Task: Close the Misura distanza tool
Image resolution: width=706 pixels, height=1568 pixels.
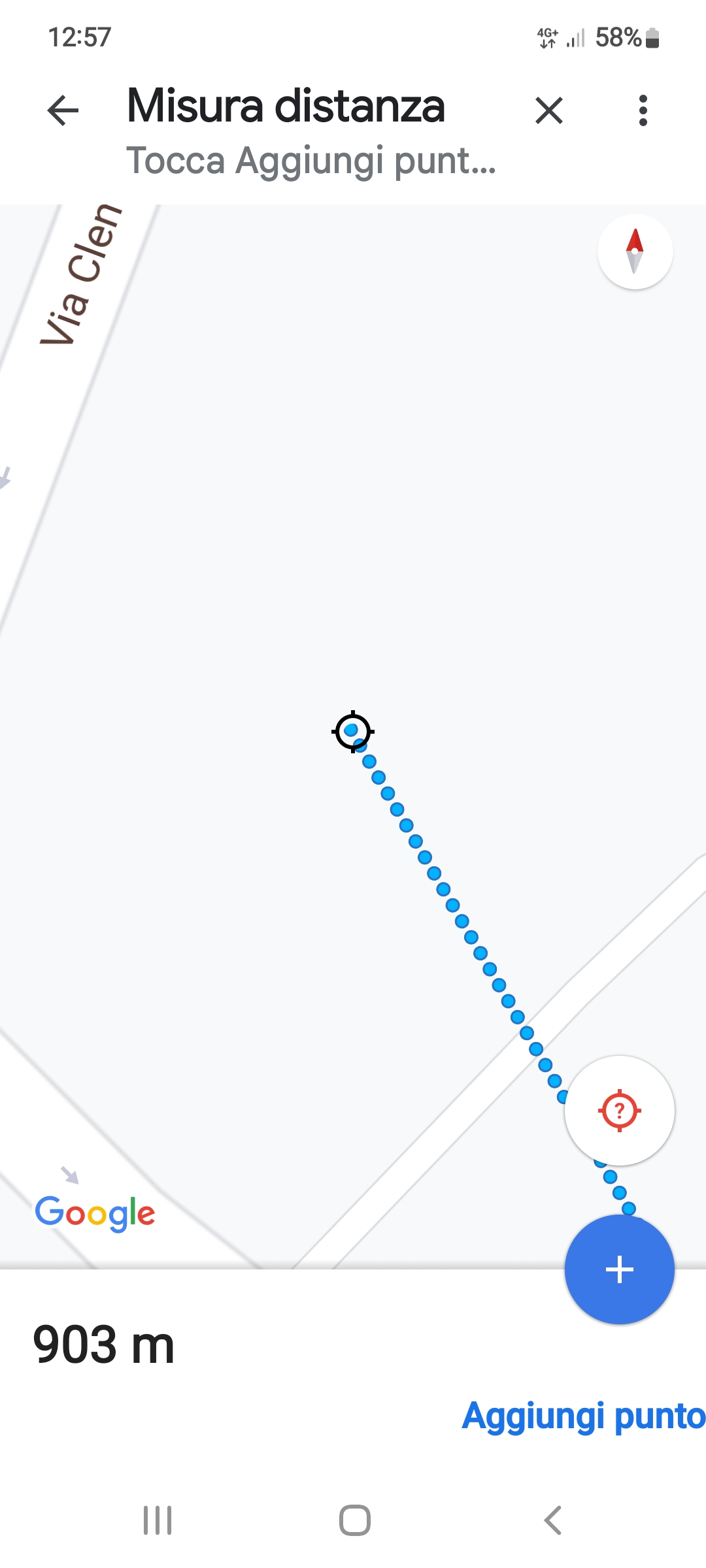Action: (x=549, y=110)
